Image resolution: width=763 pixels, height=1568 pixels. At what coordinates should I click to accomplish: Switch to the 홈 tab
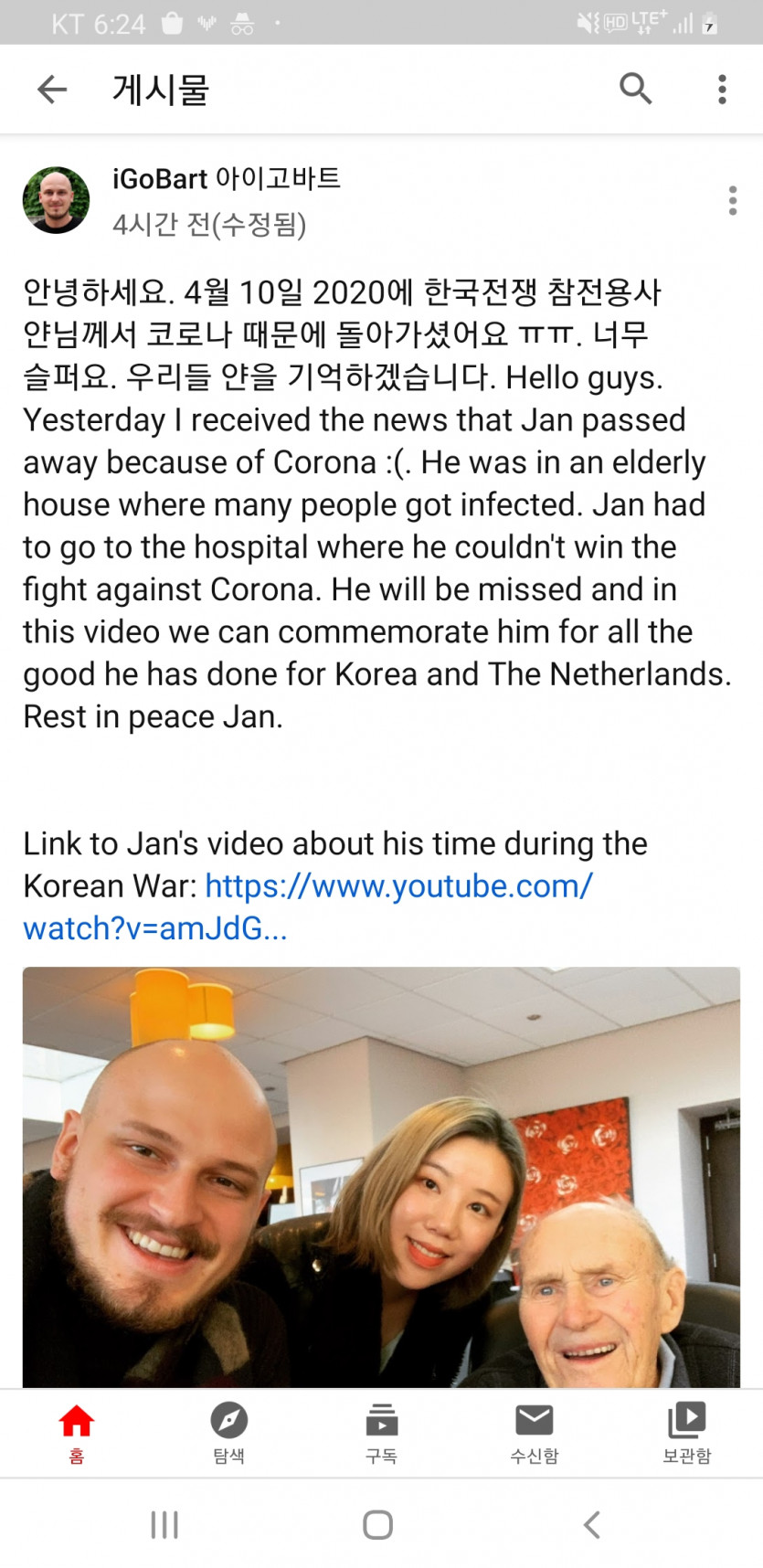(x=77, y=1431)
